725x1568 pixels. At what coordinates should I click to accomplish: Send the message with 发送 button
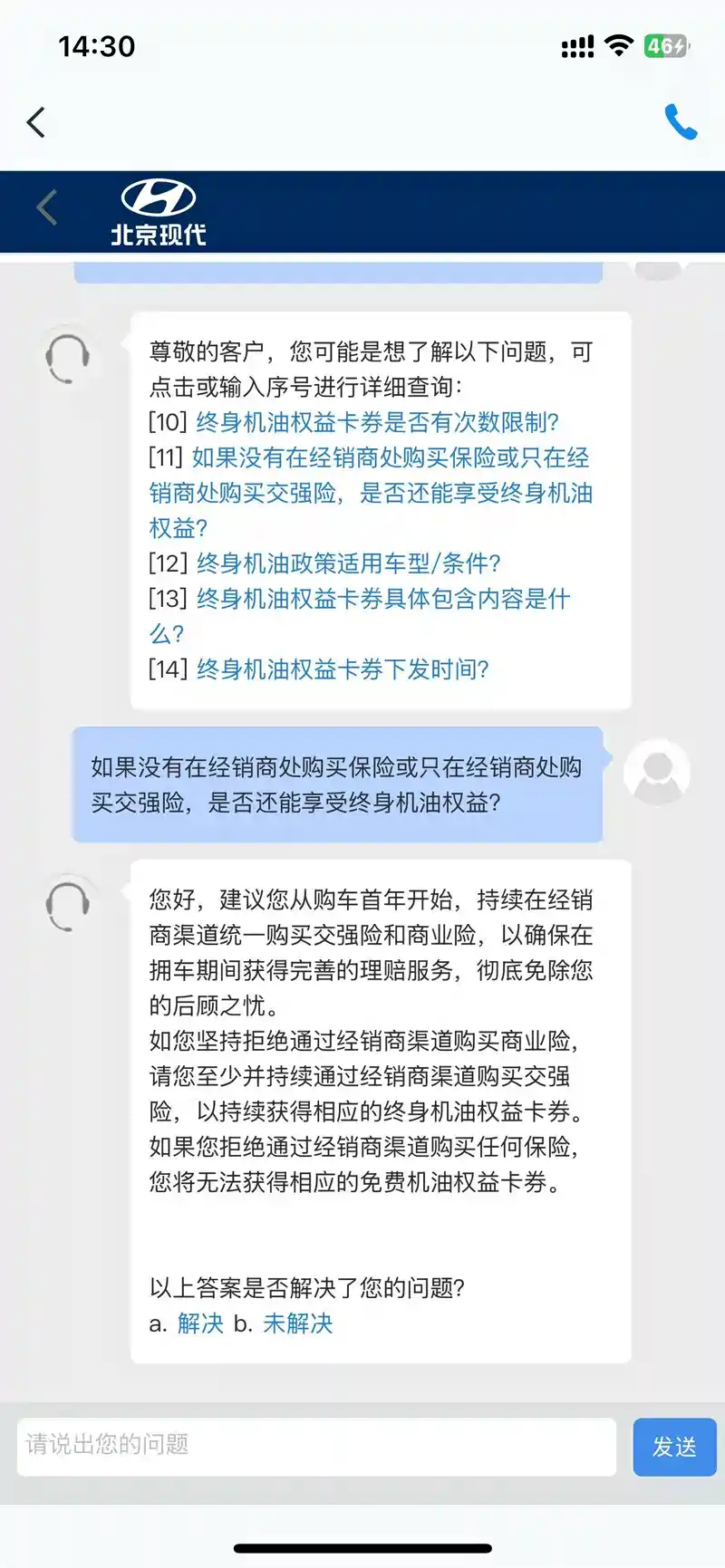tap(674, 1447)
